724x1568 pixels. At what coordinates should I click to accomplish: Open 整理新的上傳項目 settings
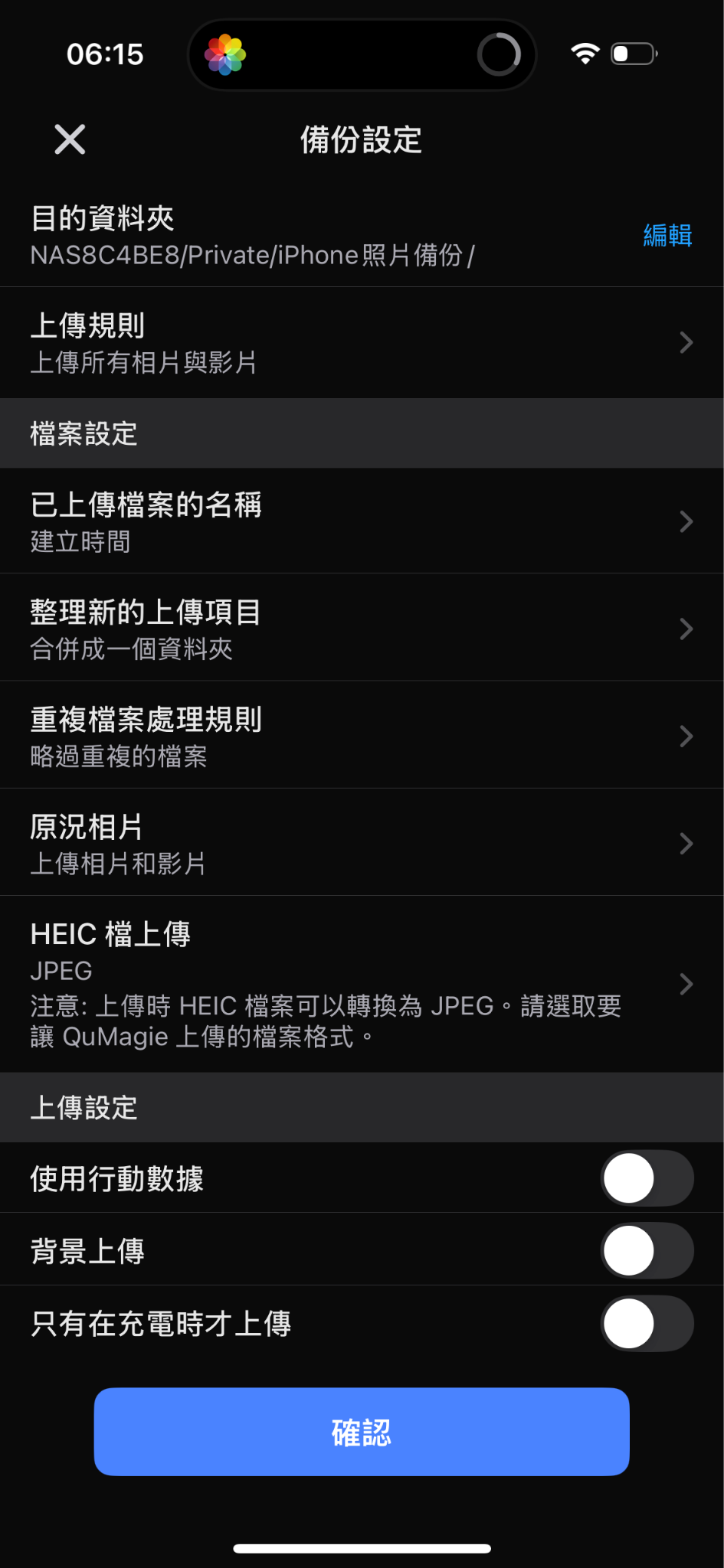coord(362,629)
